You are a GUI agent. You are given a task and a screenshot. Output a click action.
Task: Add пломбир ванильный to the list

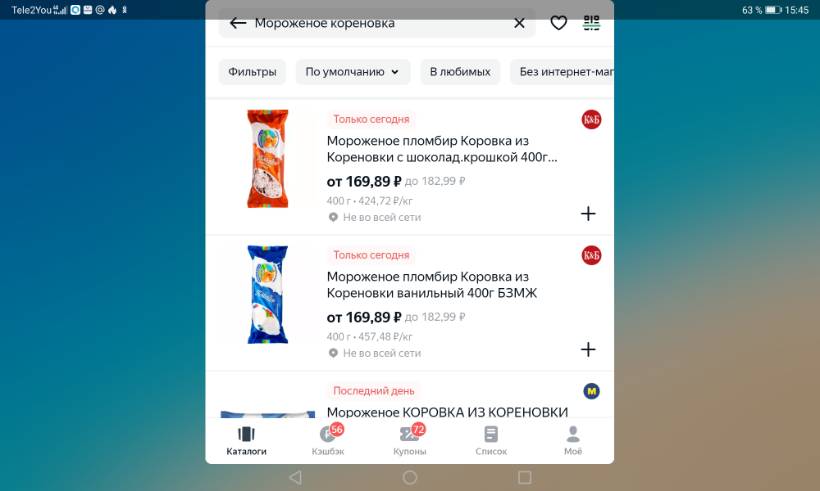(588, 349)
